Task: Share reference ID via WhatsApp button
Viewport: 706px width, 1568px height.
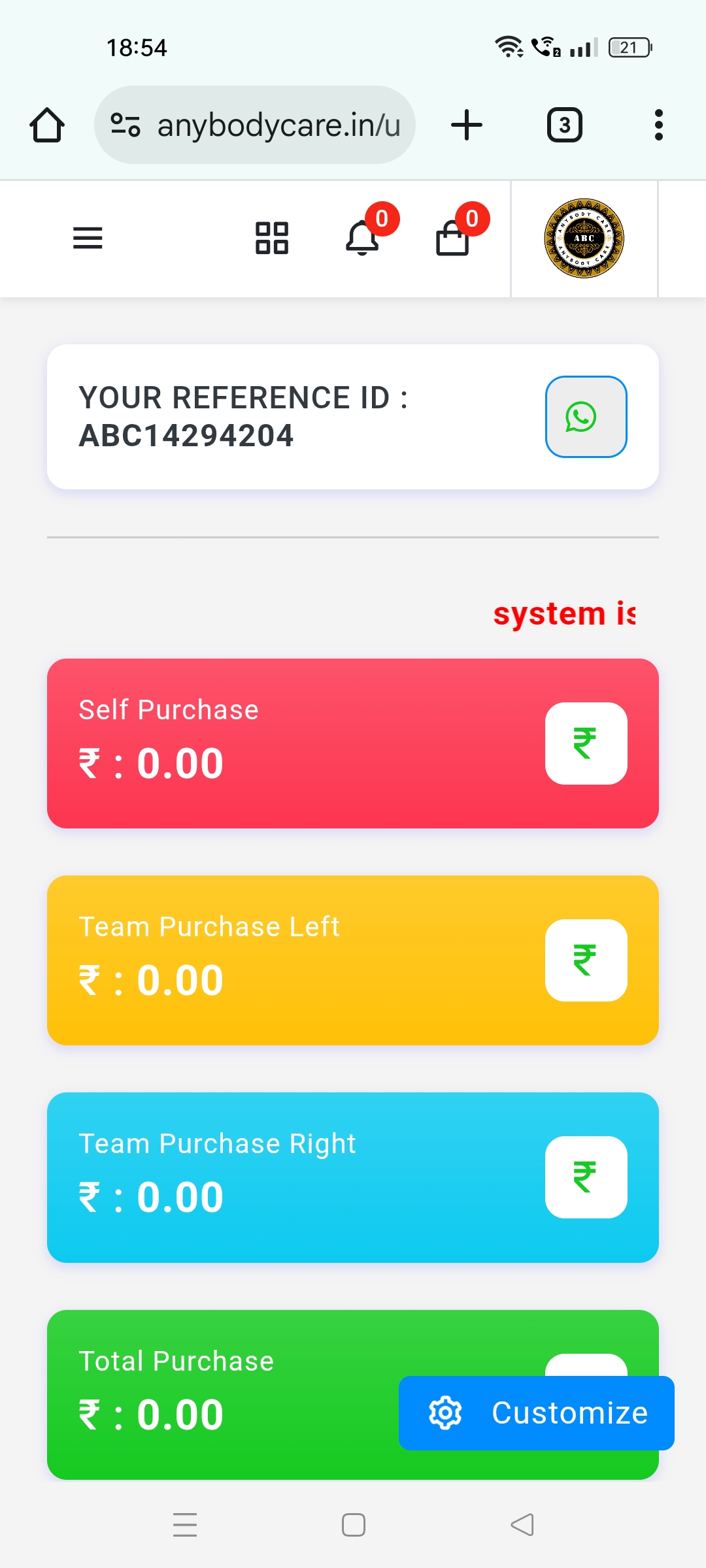Action: [x=586, y=417]
